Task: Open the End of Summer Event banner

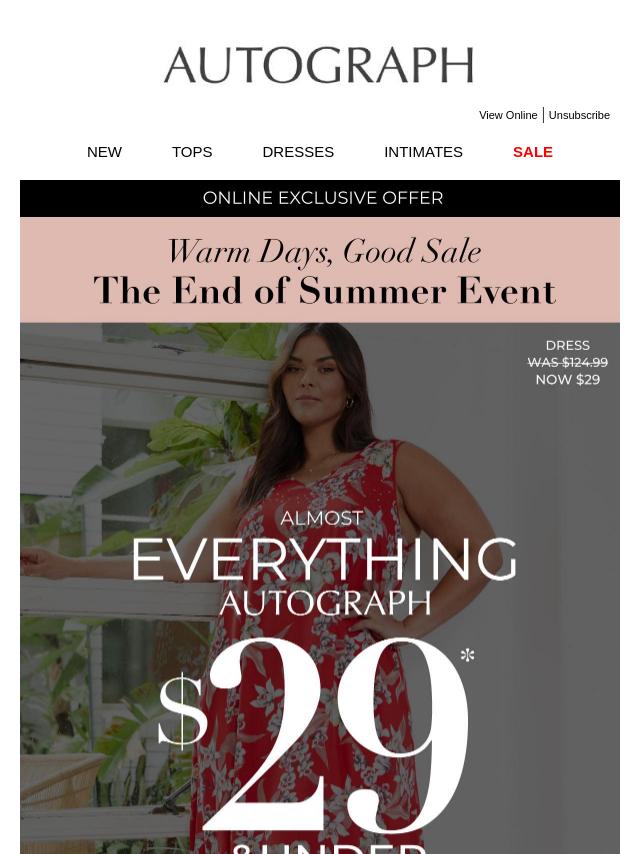Action: tap(320, 272)
